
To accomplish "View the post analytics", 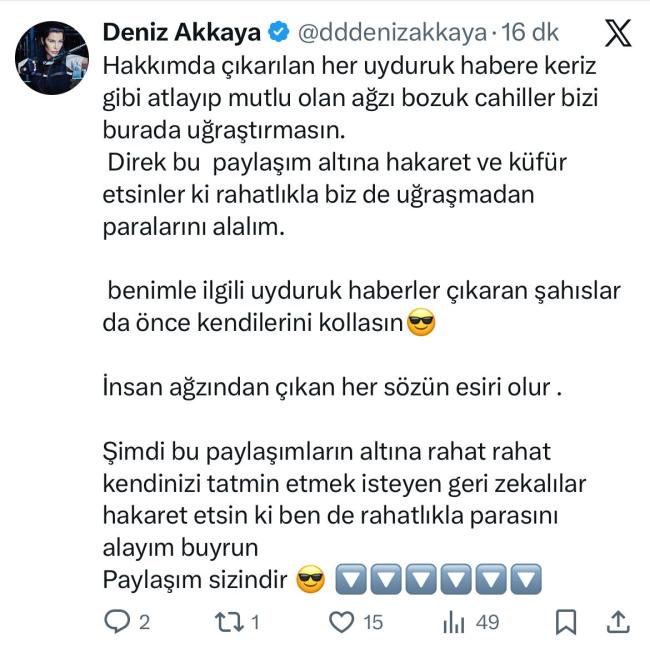I will (455, 622).
